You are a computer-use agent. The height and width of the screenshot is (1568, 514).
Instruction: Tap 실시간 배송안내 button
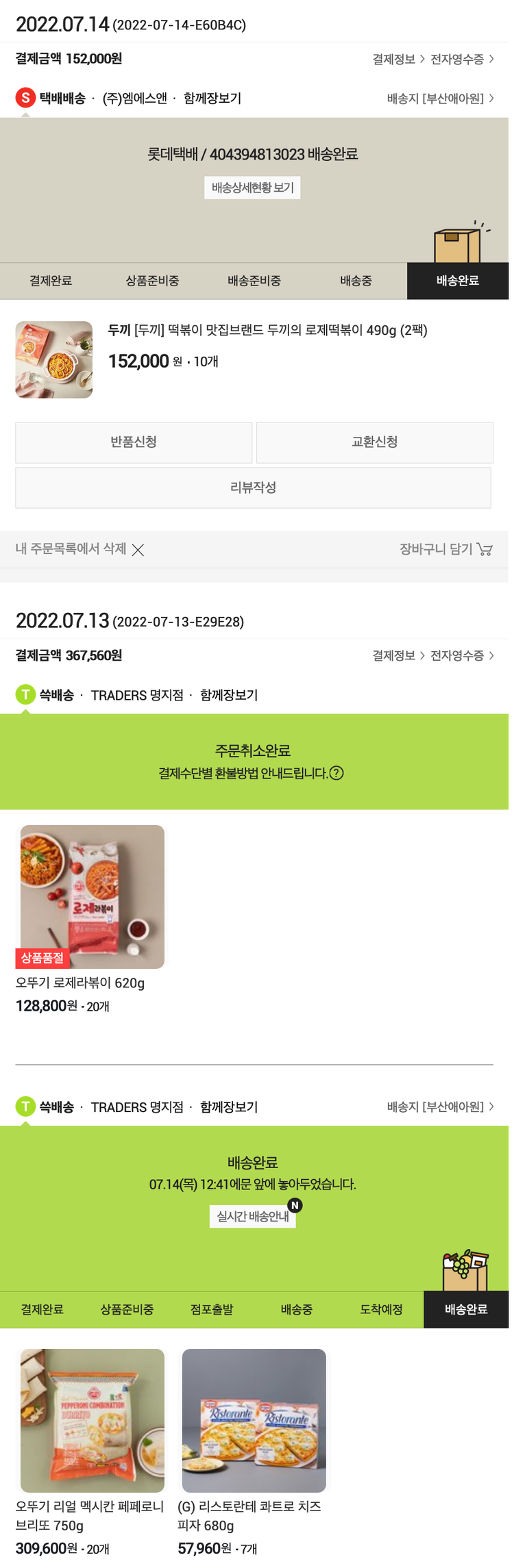252,1216
